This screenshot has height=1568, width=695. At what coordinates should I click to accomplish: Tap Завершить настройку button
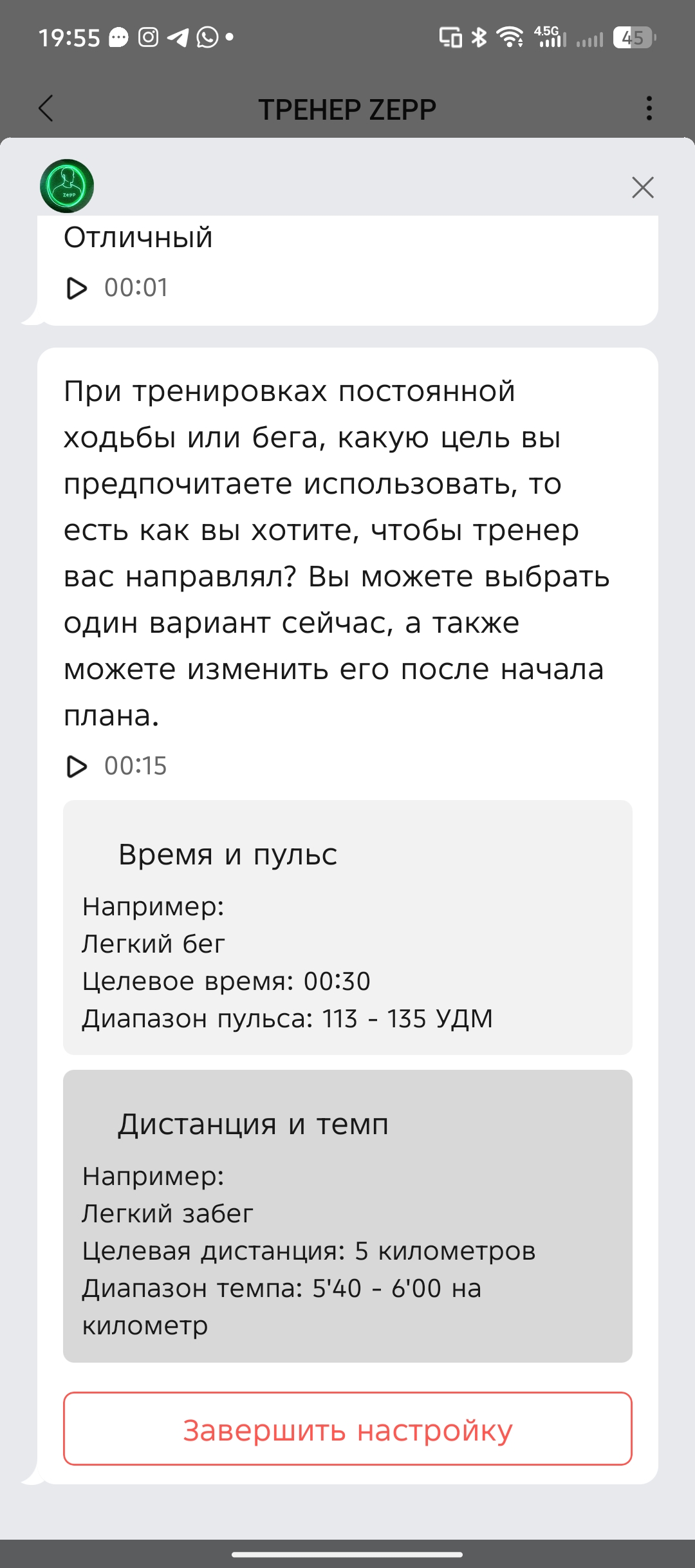pyautogui.click(x=347, y=1430)
